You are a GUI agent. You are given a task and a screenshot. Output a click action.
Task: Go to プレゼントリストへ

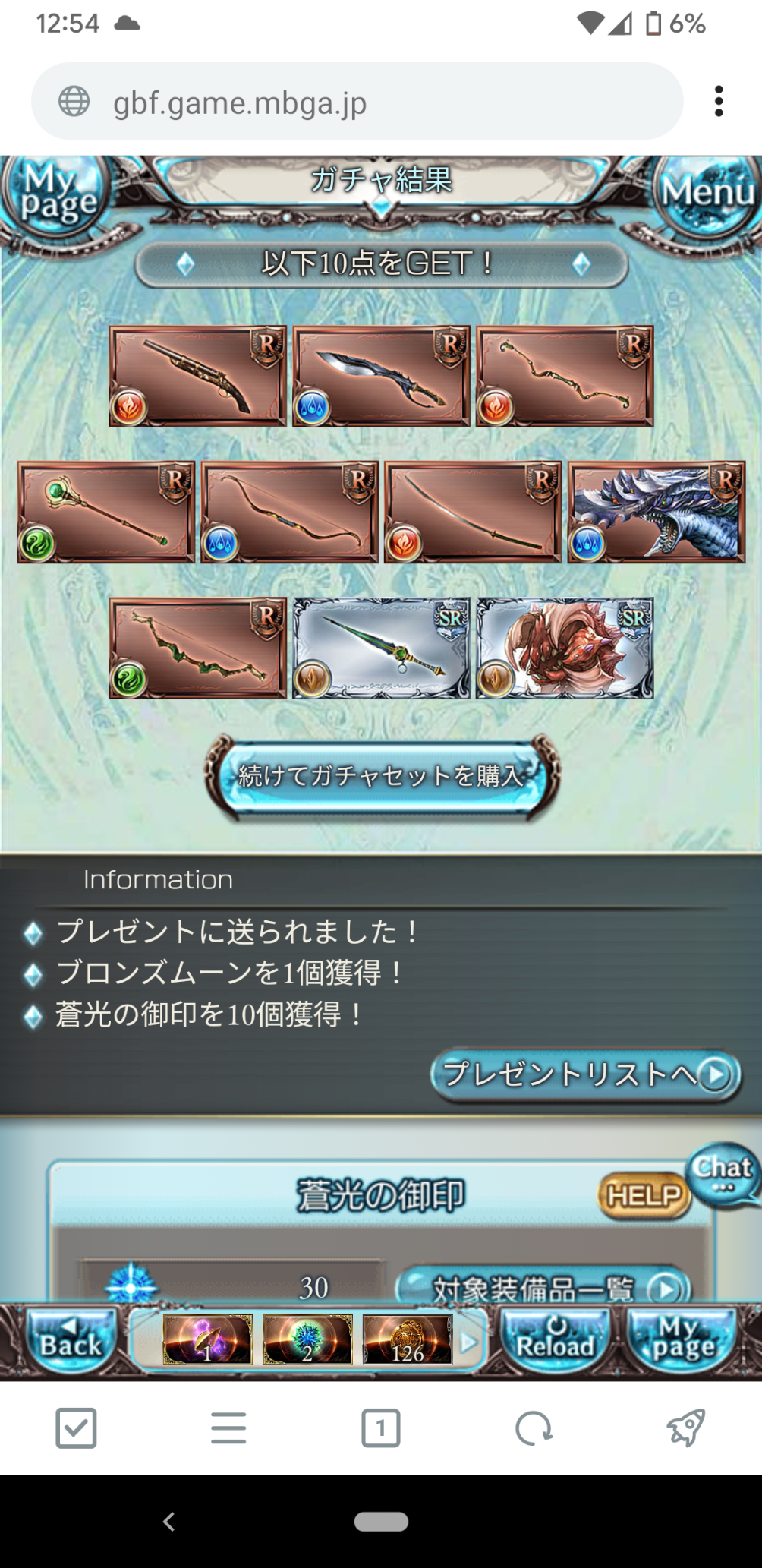click(x=584, y=1074)
